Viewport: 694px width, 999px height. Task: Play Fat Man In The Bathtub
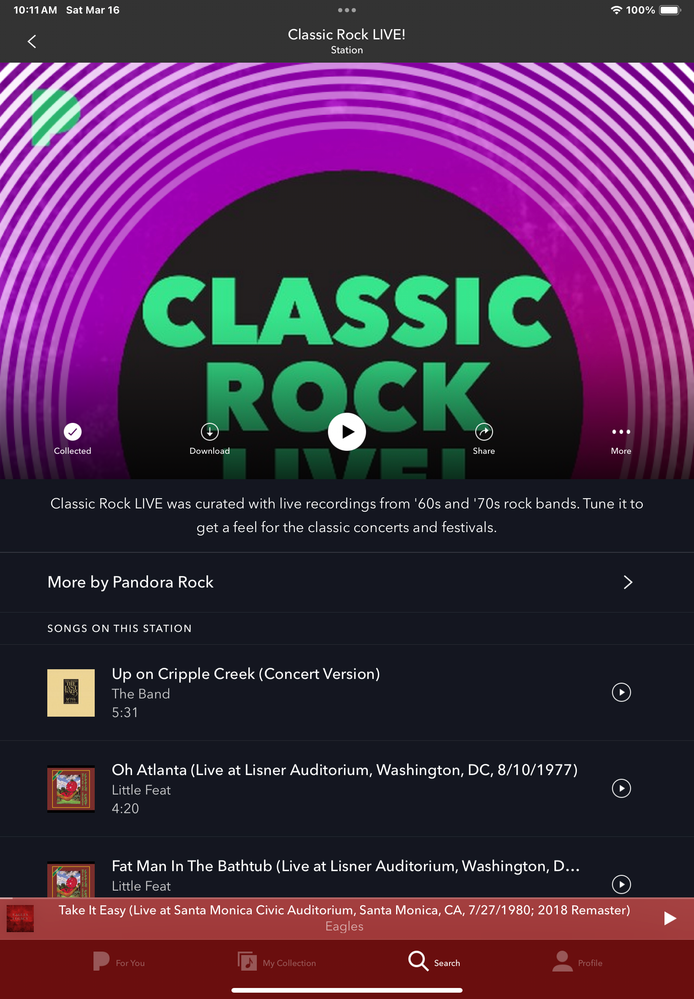point(621,884)
